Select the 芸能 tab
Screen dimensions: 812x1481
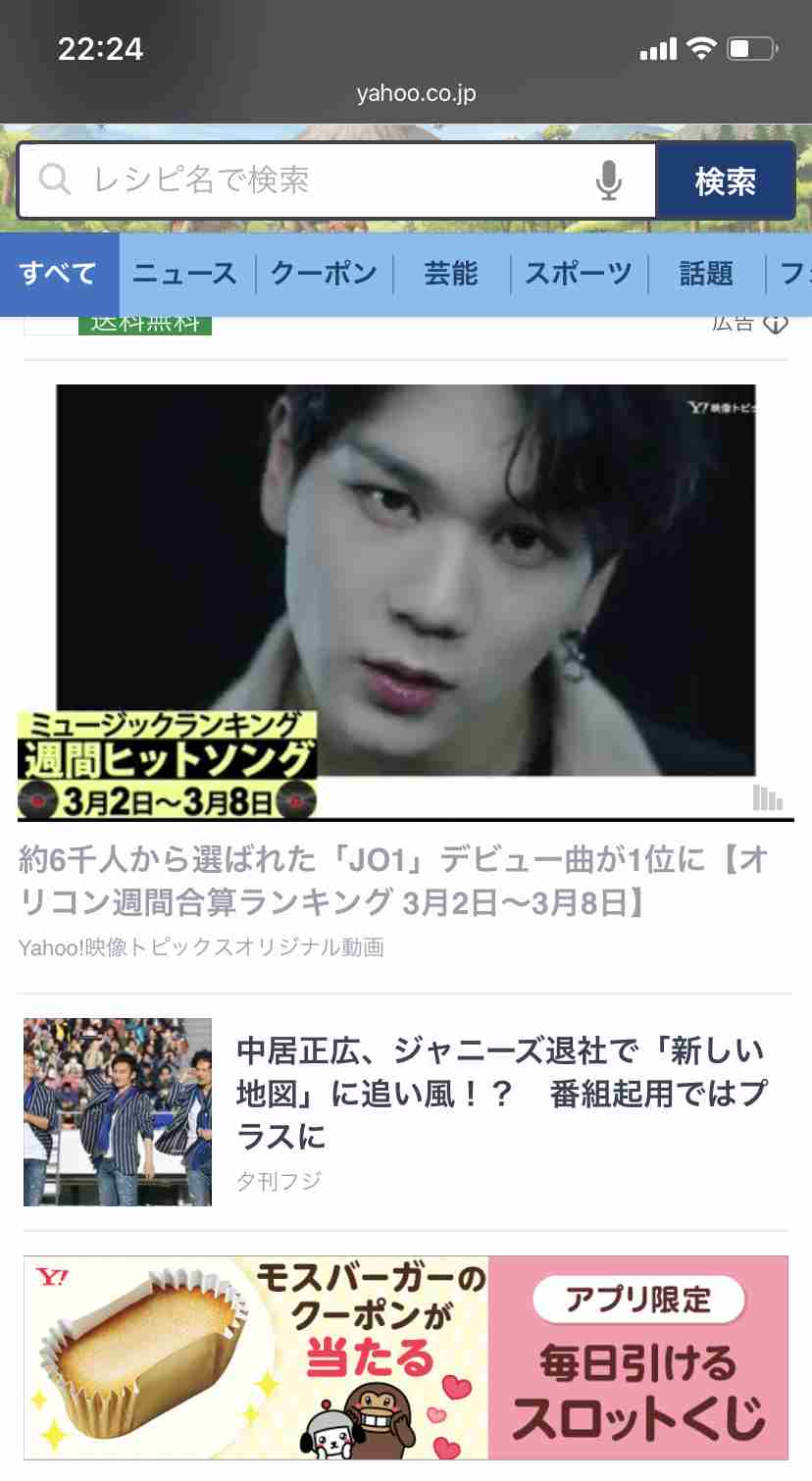click(451, 274)
